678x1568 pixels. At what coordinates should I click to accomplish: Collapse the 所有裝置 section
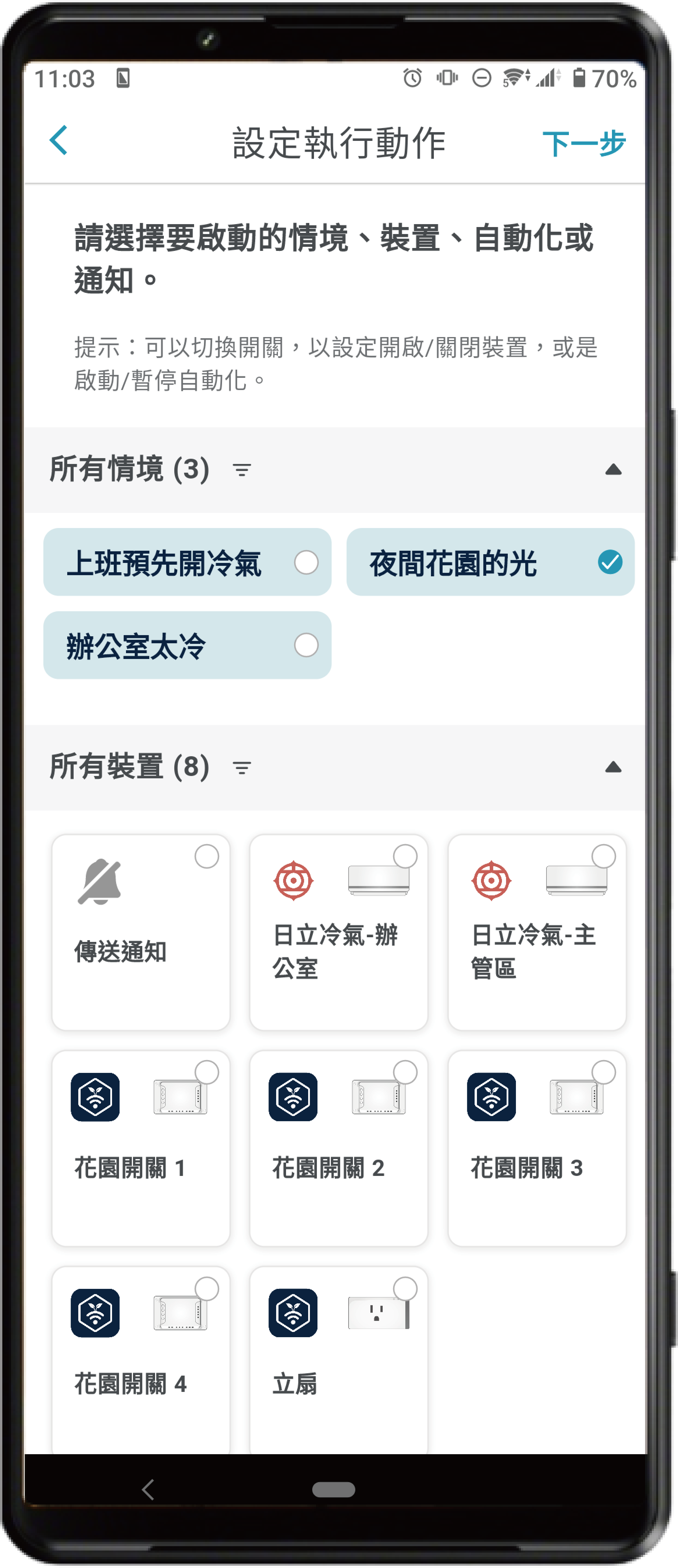pos(613,768)
